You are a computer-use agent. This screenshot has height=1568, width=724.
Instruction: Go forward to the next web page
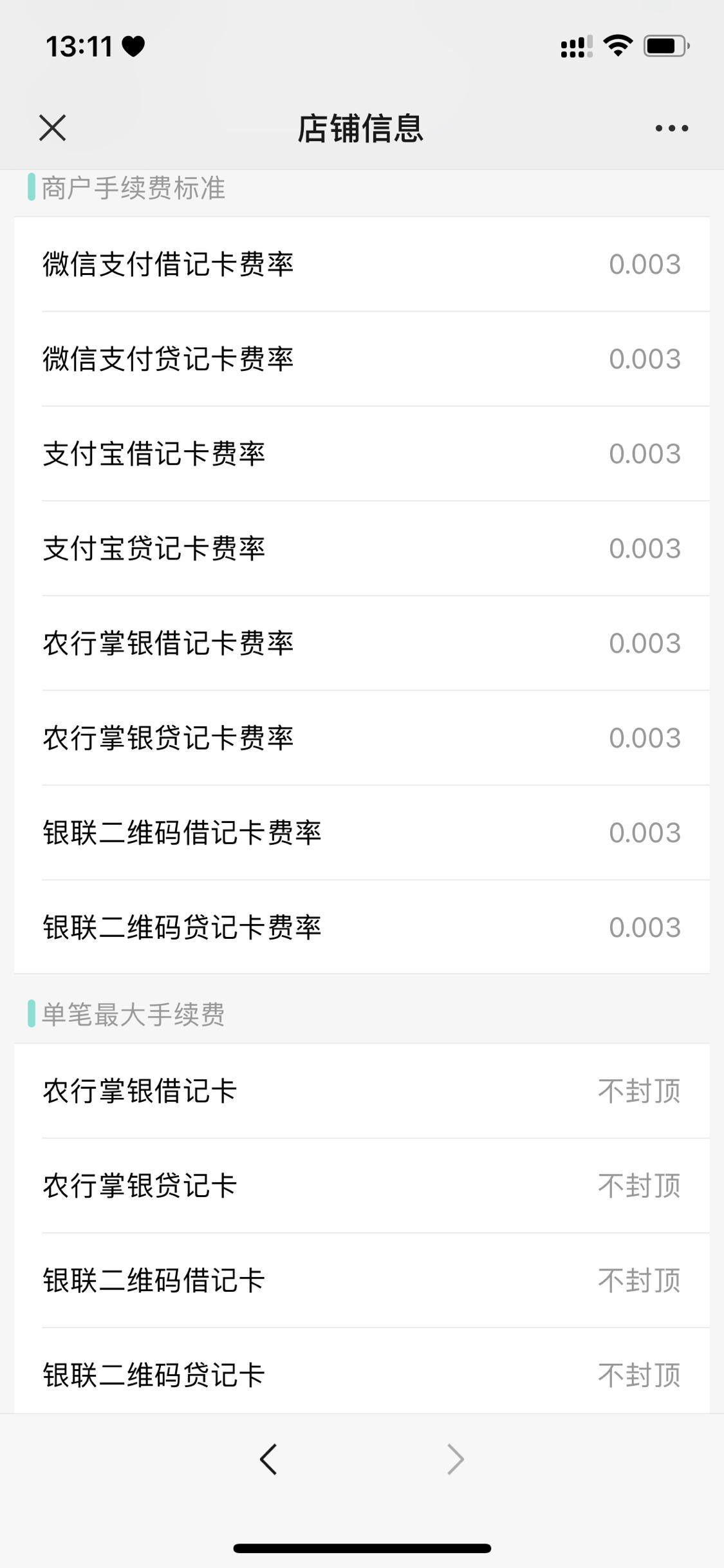tap(456, 1459)
